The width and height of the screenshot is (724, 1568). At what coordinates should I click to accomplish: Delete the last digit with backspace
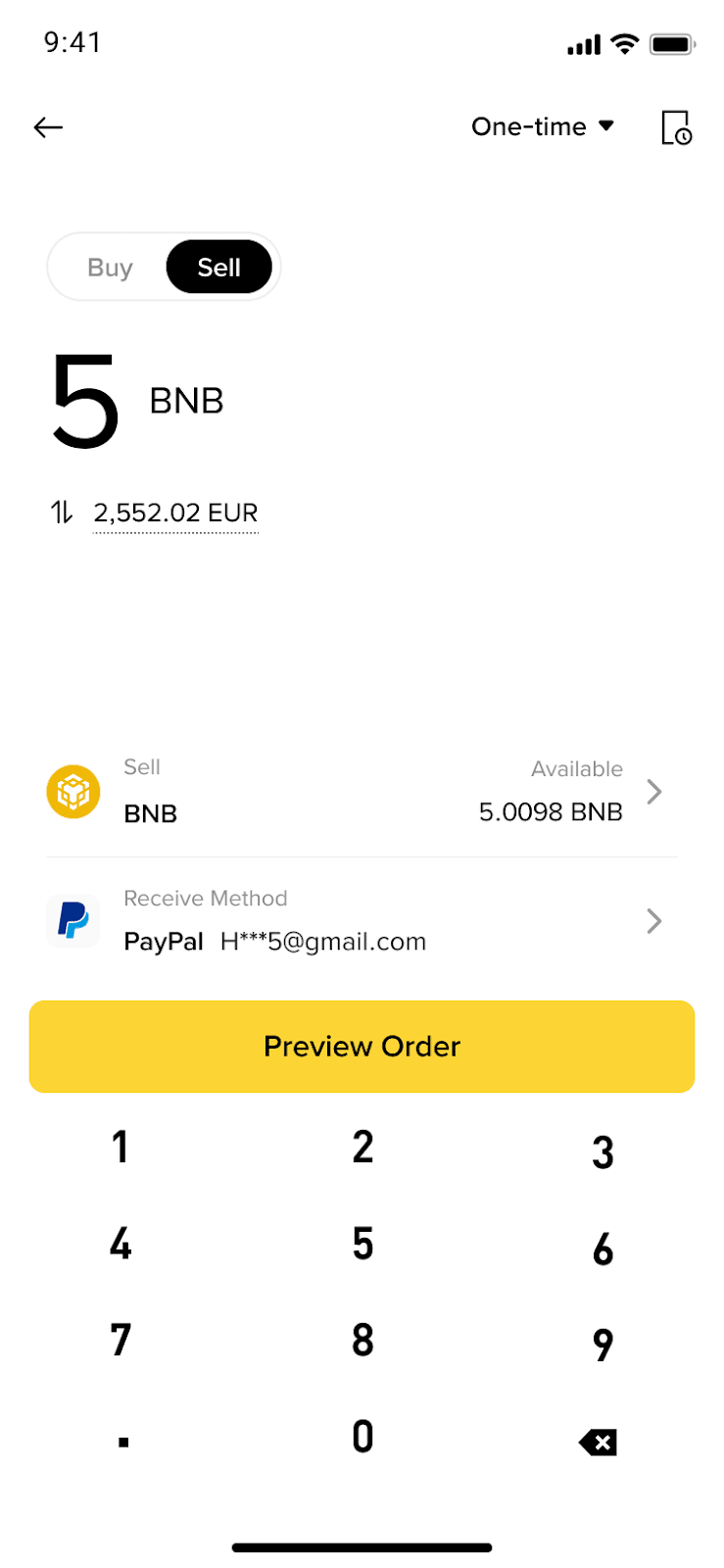pos(598,1443)
